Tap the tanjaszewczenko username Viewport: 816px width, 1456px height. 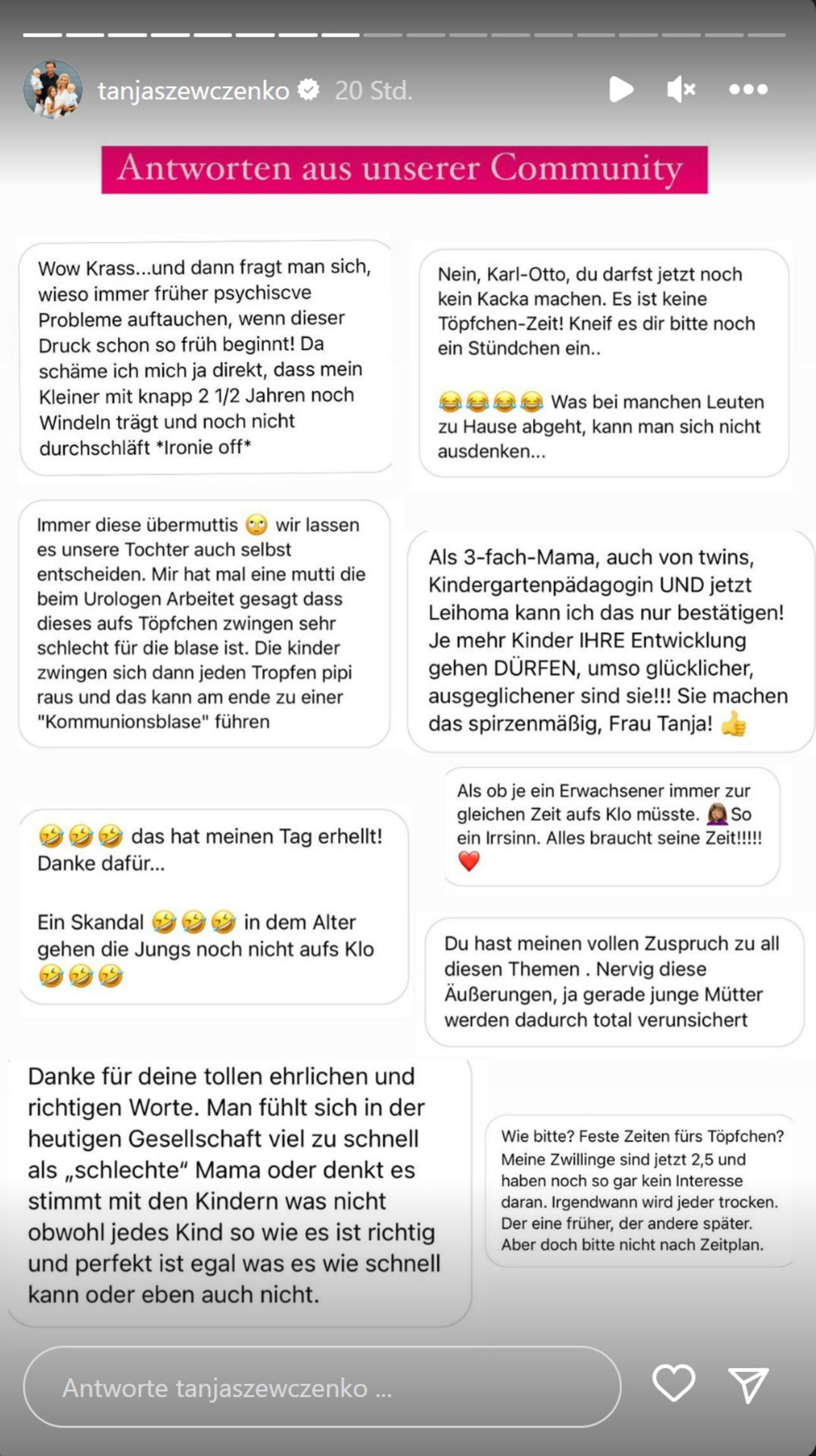coord(193,90)
